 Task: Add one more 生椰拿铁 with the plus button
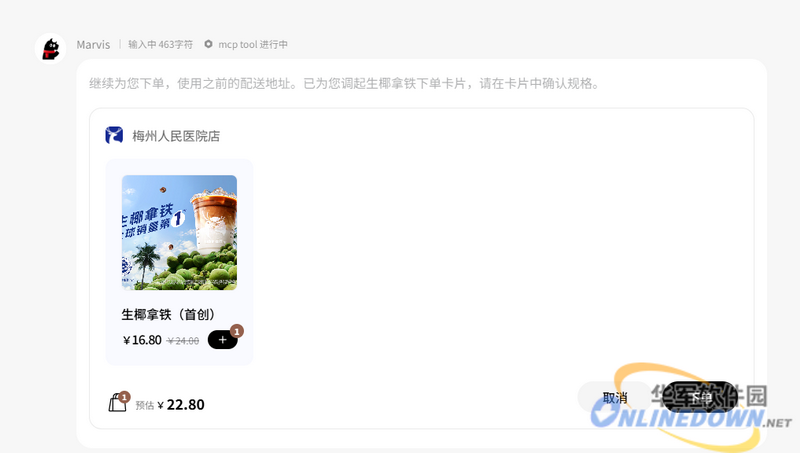point(222,340)
